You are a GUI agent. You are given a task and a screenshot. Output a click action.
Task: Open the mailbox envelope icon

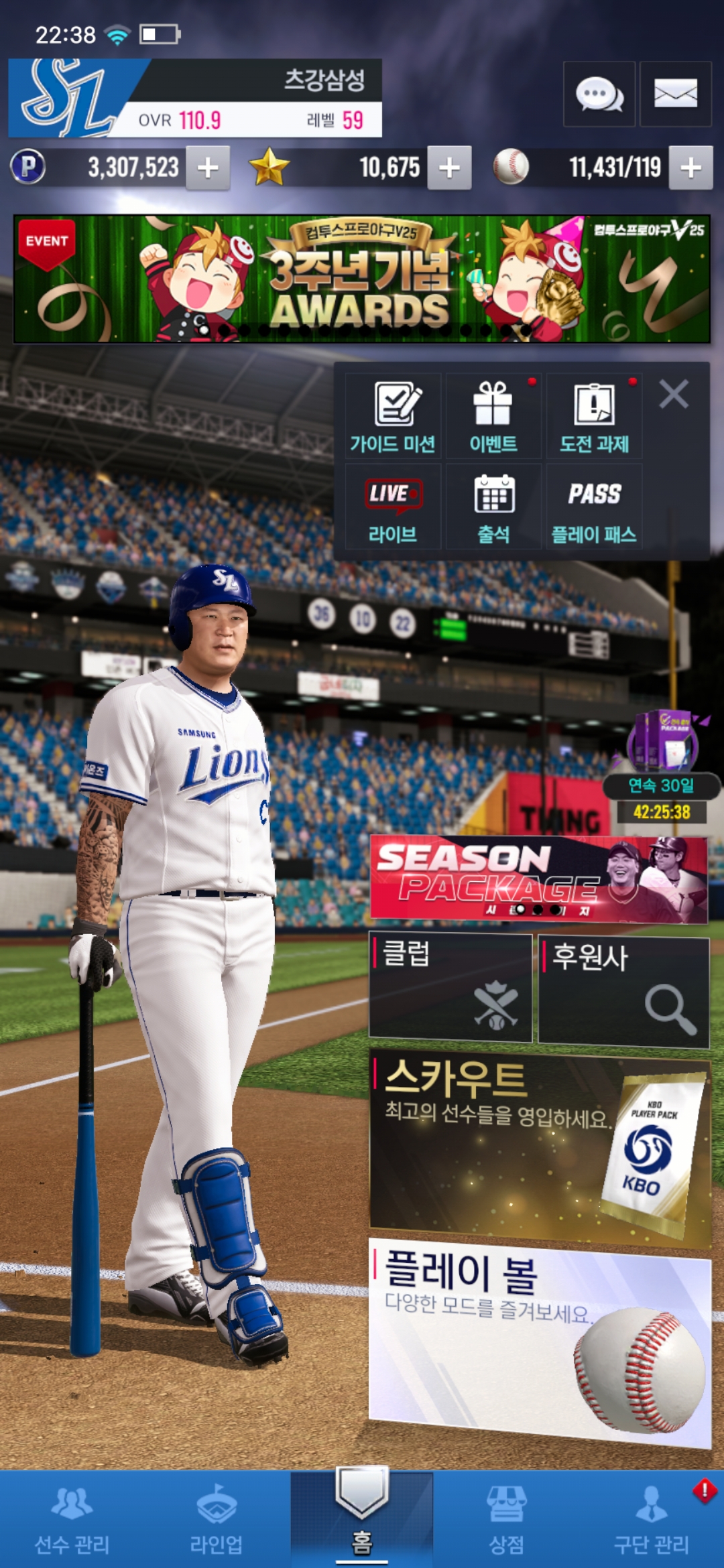(x=675, y=94)
